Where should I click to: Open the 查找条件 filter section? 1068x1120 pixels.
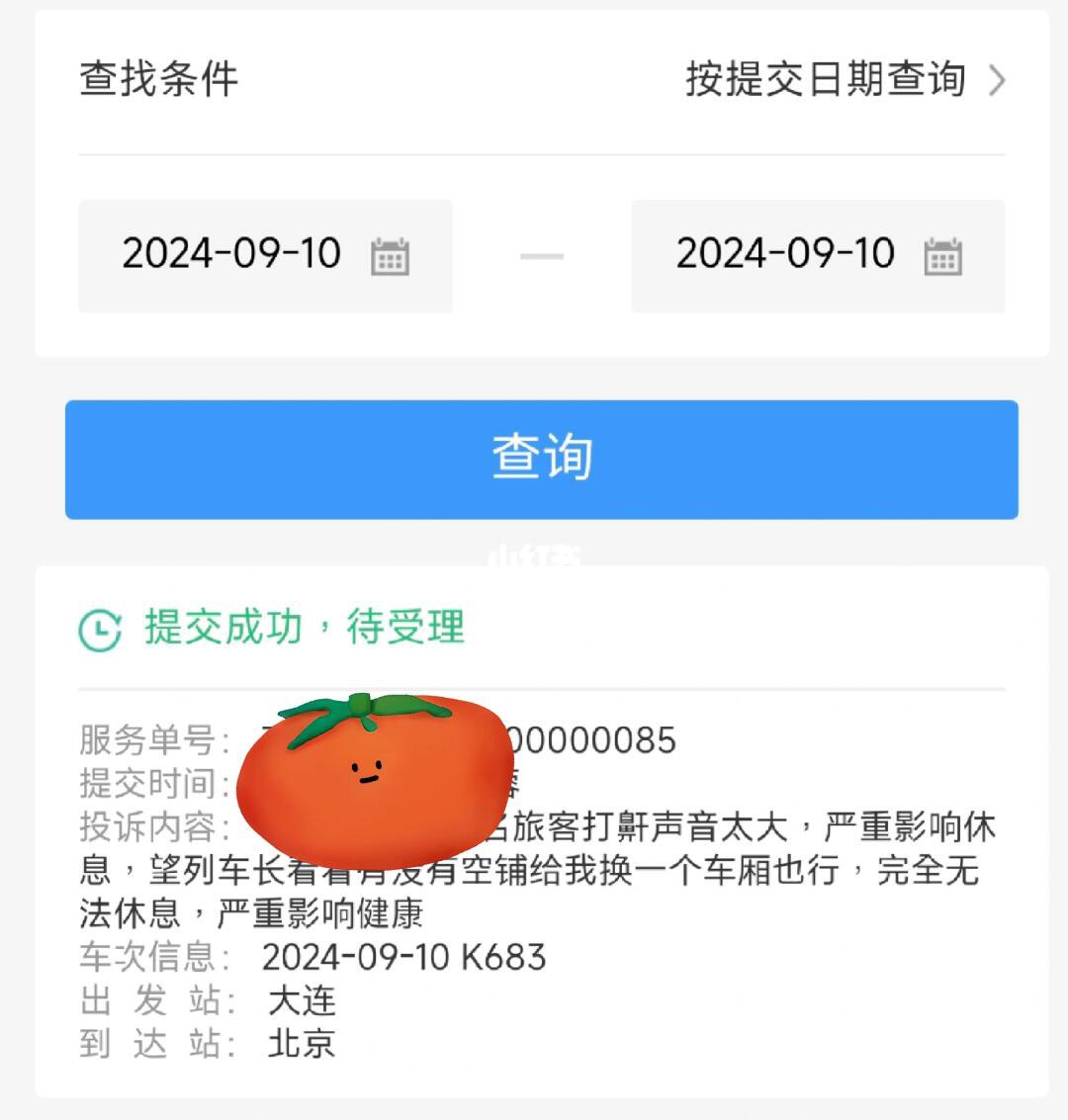point(158,82)
